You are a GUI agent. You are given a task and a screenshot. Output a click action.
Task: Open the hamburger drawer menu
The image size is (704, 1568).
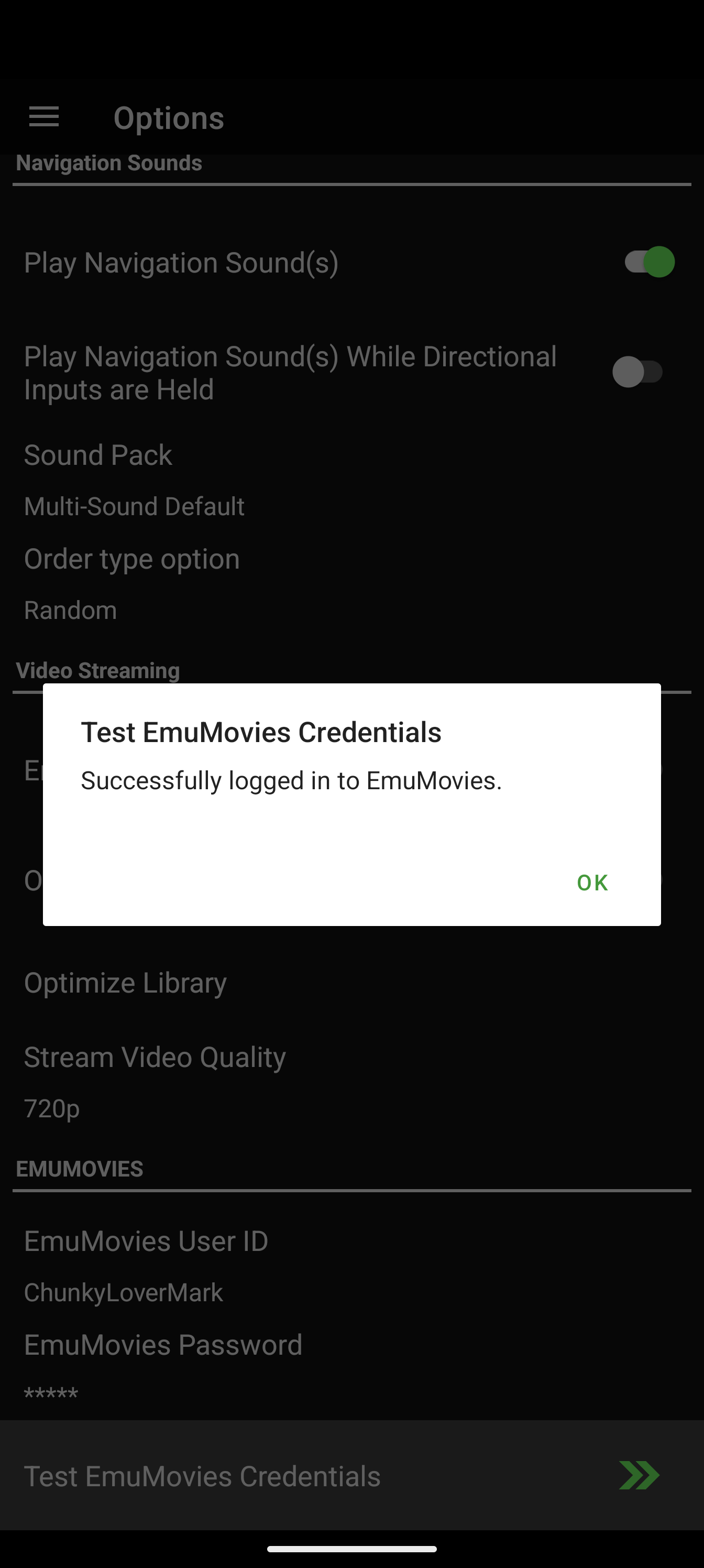pos(44,117)
